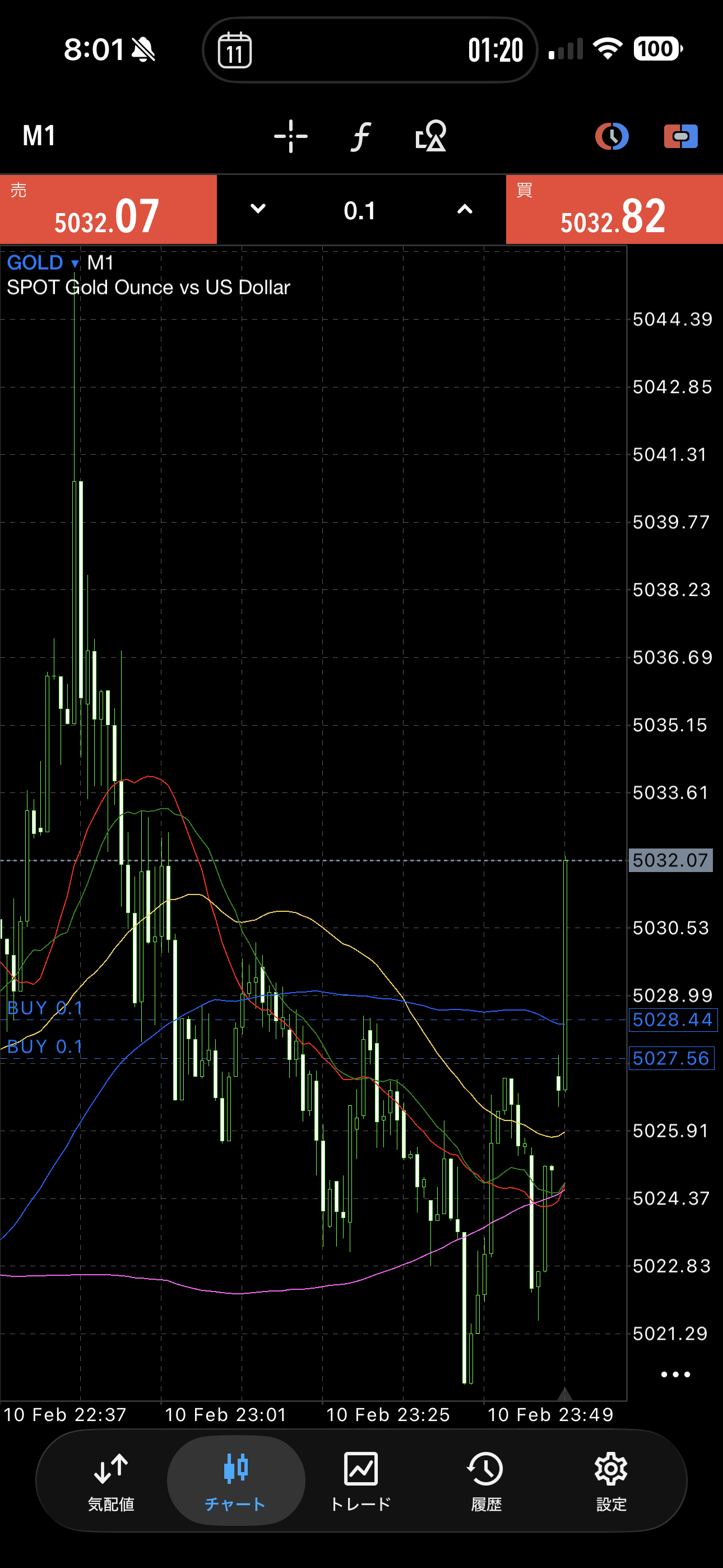
Task: Sell gold at 5032.07
Action: tap(108, 210)
